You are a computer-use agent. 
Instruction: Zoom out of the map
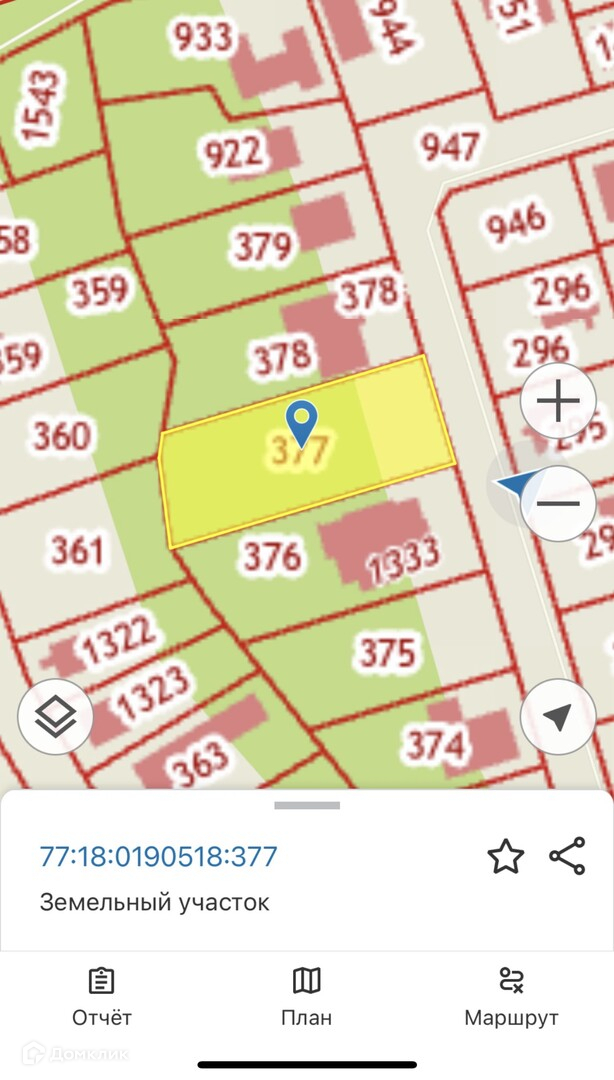coord(558,502)
